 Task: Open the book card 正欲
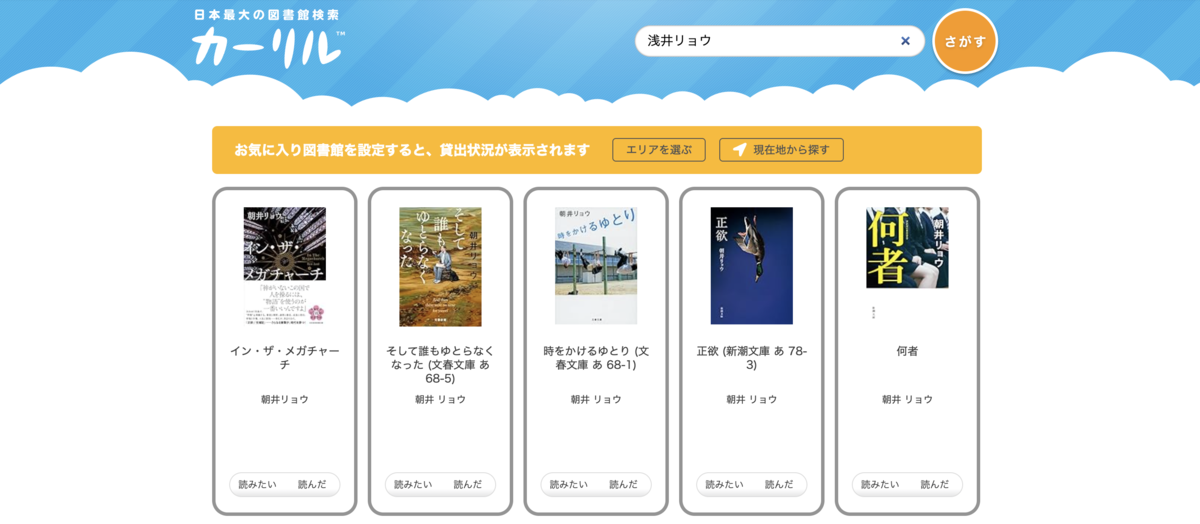point(751,351)
